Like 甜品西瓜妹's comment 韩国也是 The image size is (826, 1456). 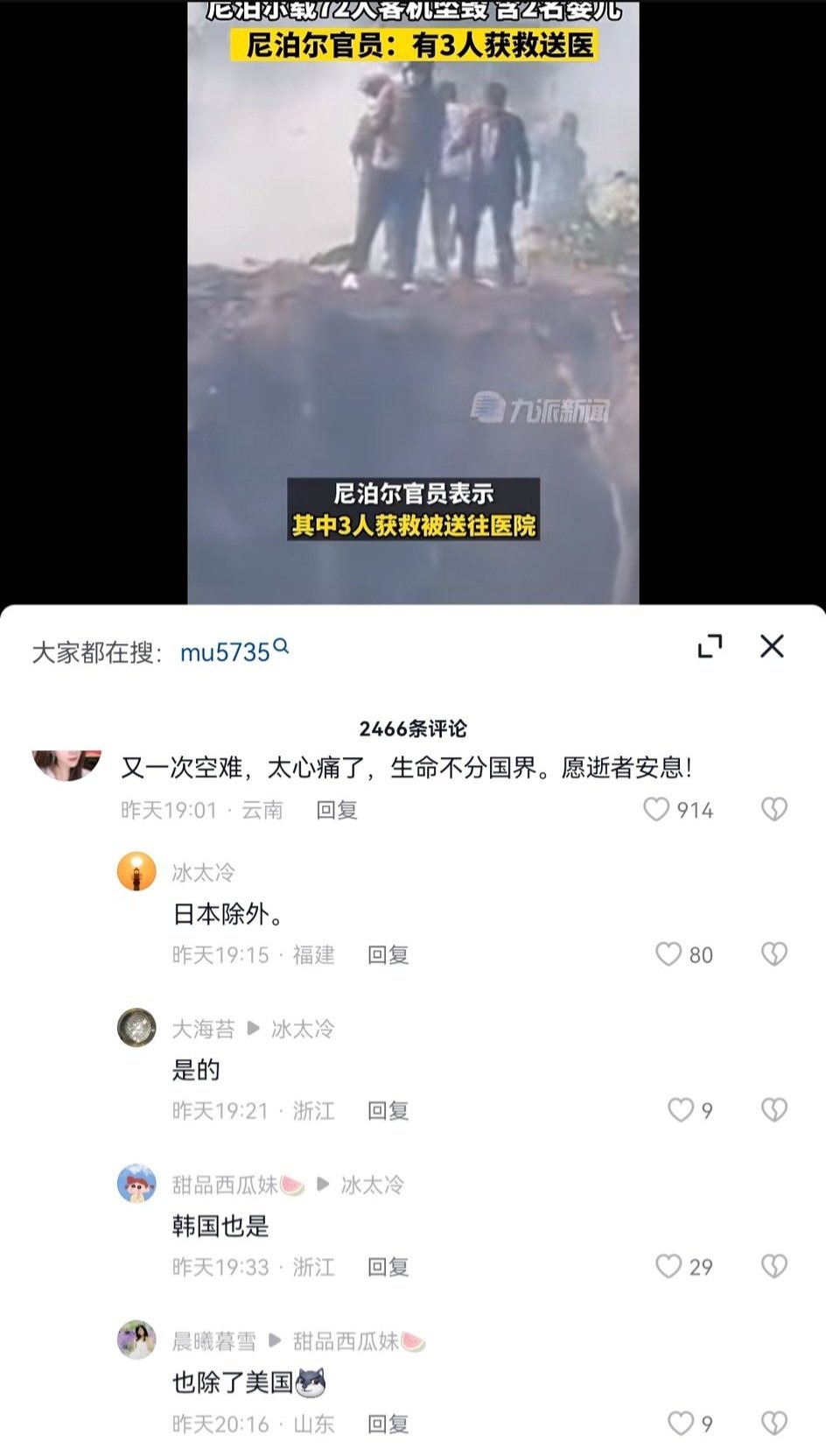(x=668, y=1266)
